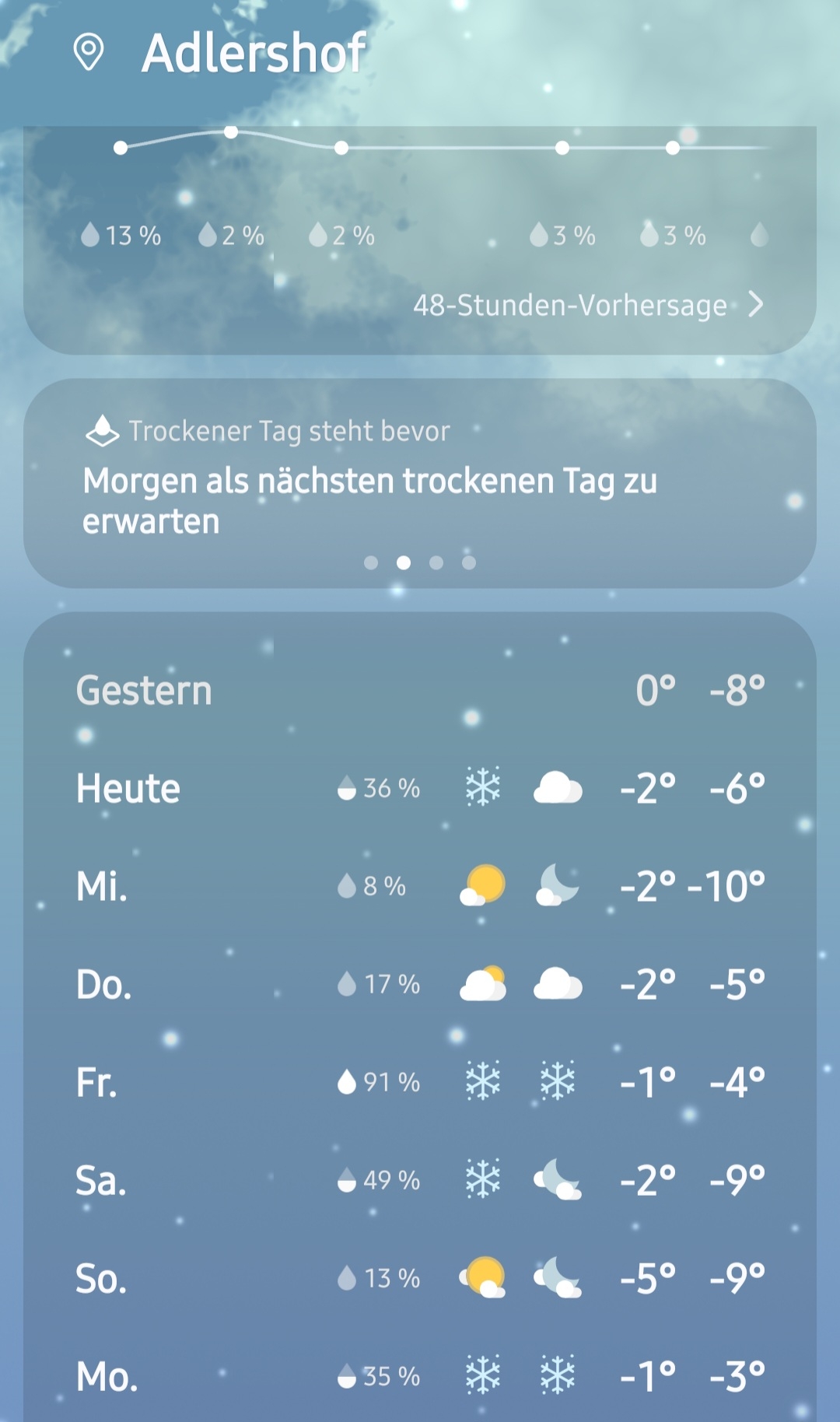Screen dimensions: 840x1422
Task: Open the Mo. forecast row
Action: 420,1376
